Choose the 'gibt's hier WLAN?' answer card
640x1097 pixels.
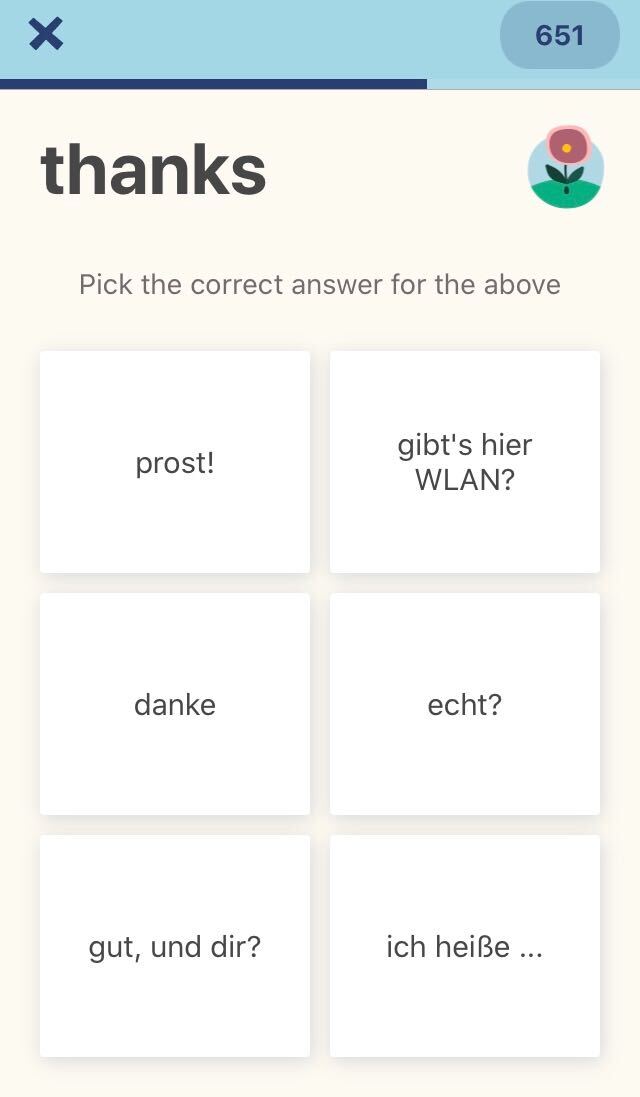pos(465,462)
